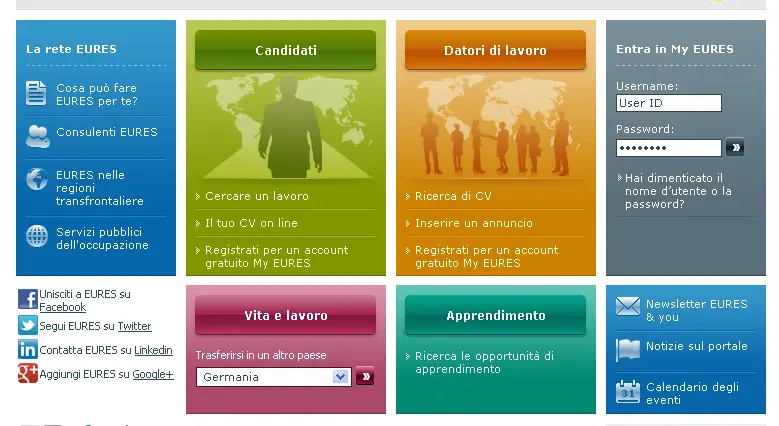Image resolution: width=779 pixels, height=426 pixels.
Task: Follow EURES on Twitter
Action: click(x=134, y=326)
